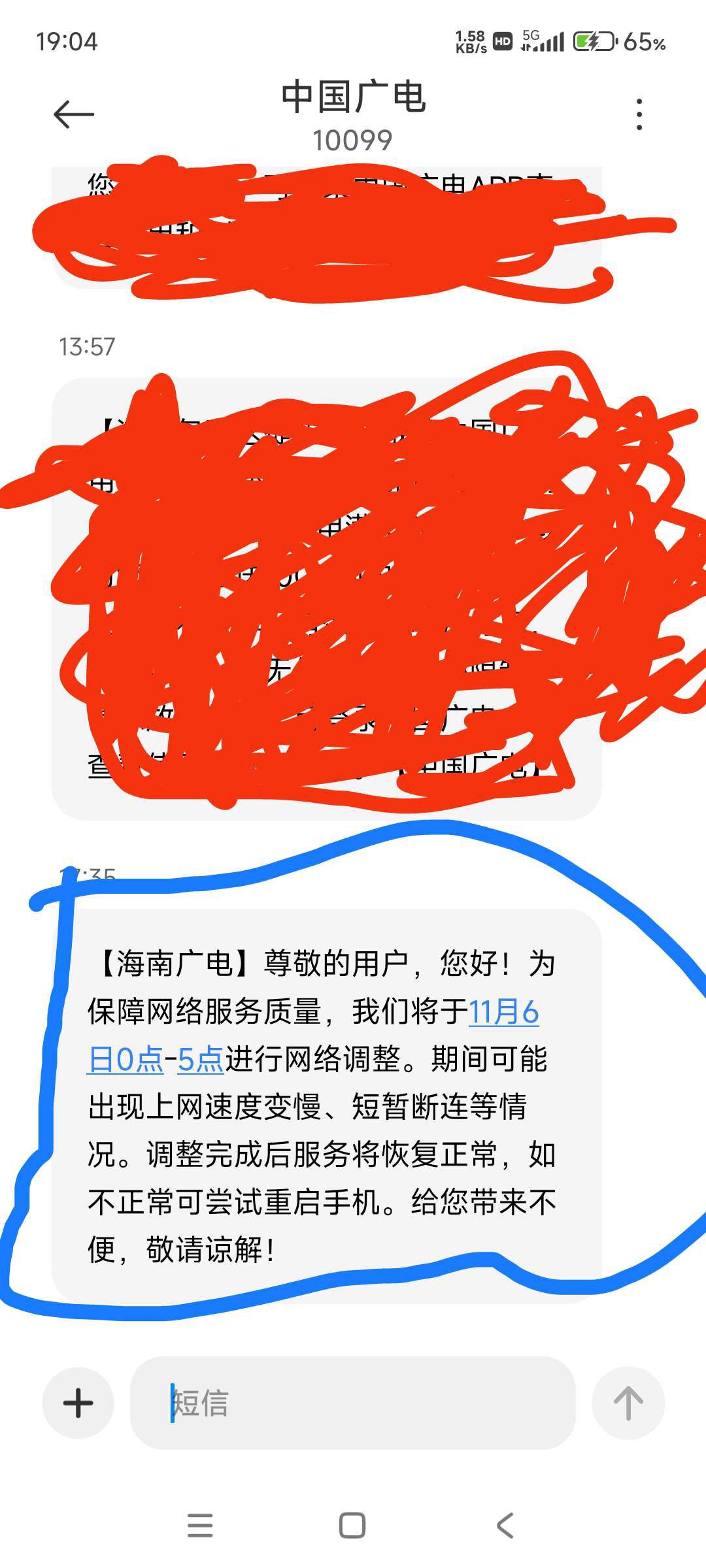
Task: Go back from the 中国广电 conversation
Action: [73, 114]
